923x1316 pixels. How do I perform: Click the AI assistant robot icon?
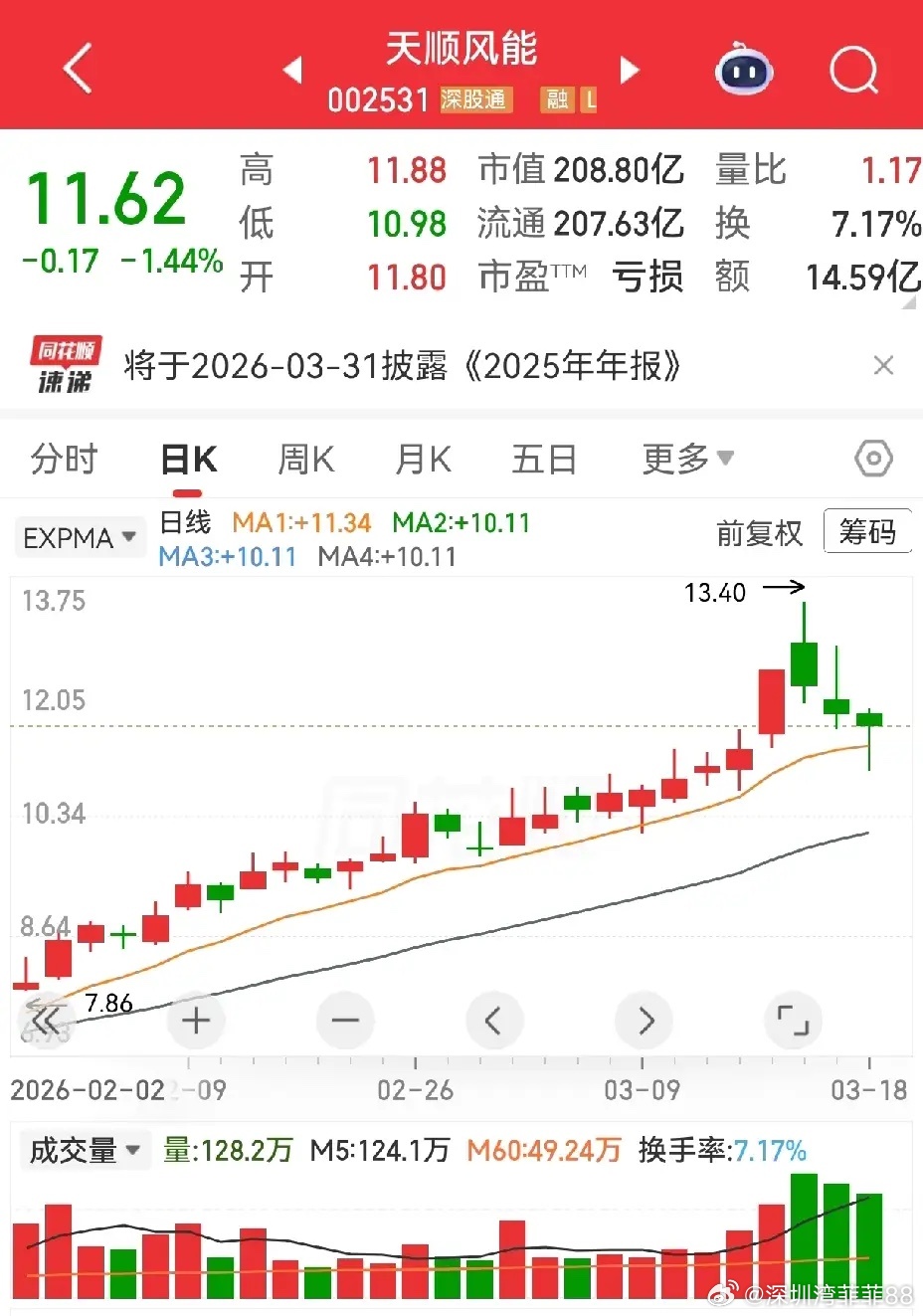740,70
